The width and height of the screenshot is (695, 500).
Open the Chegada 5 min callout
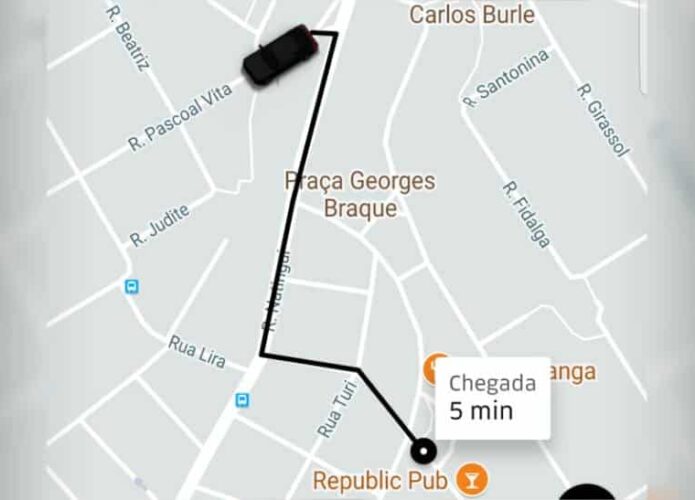click(492, 397)
